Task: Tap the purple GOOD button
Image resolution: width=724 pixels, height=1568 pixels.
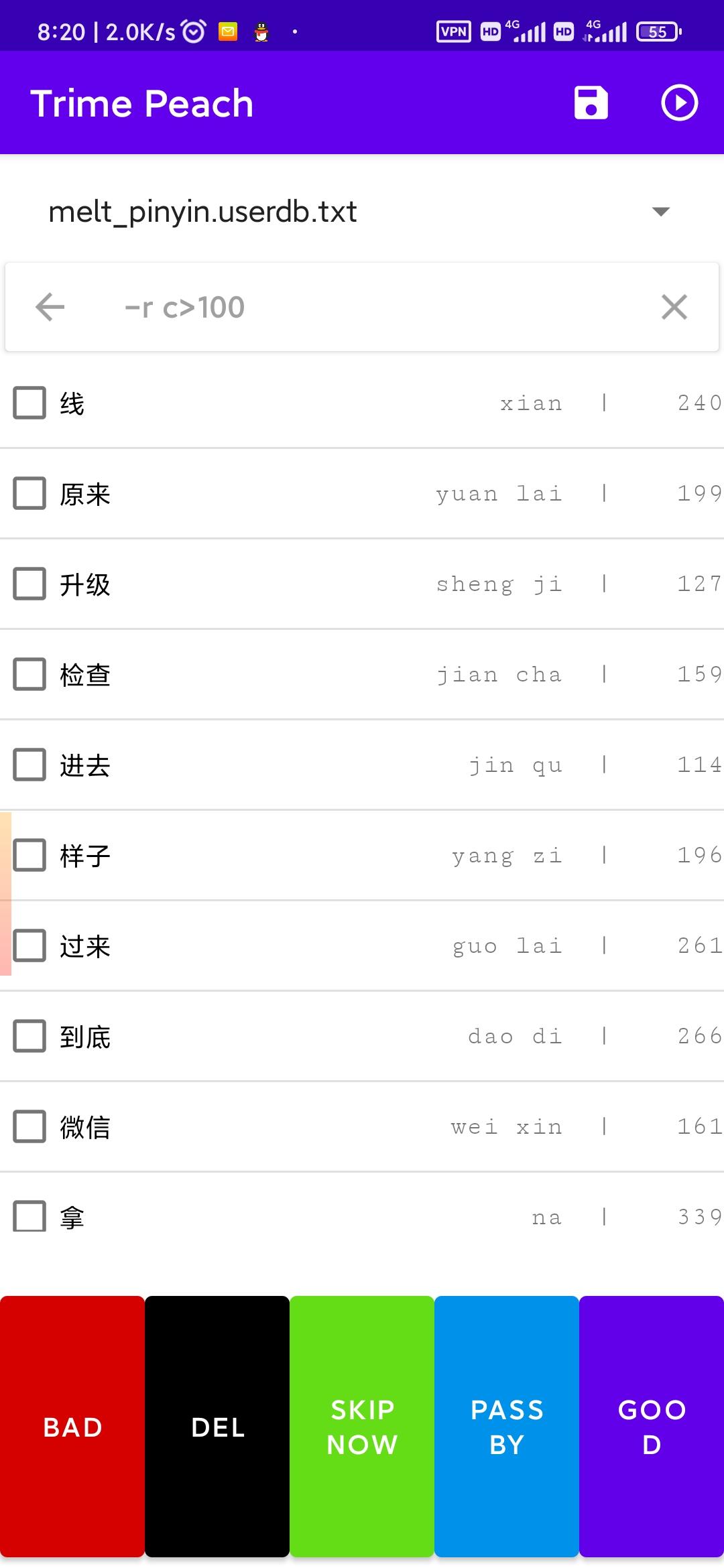Action: 652,1427
